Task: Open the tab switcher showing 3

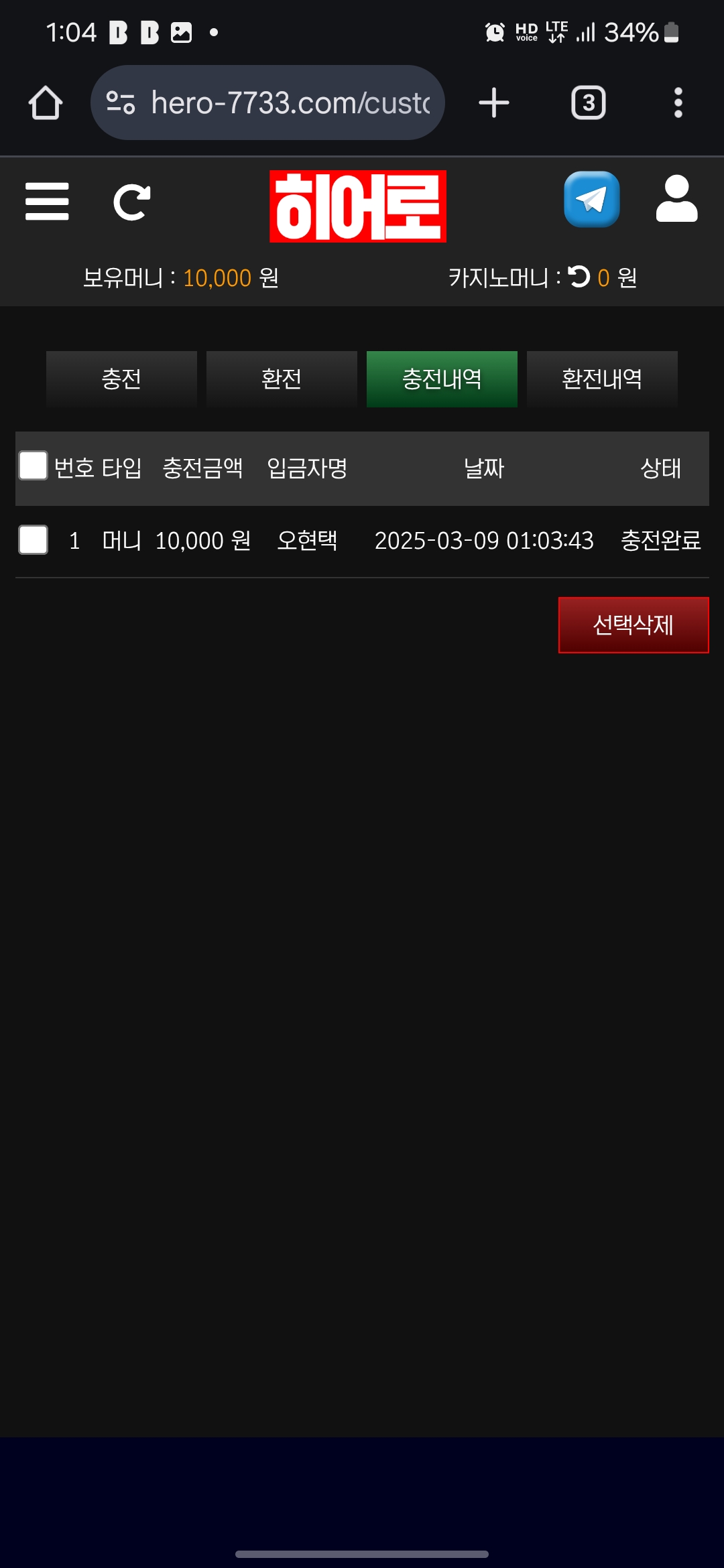Action: click(588, 103)
